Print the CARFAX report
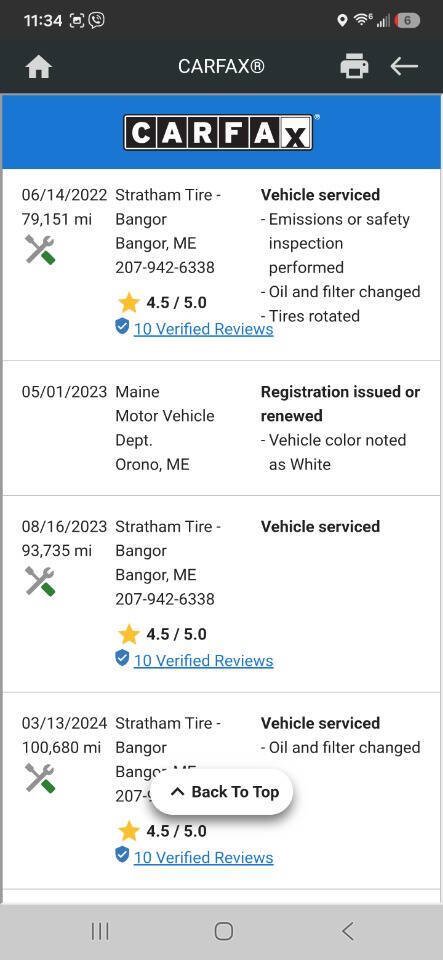443x960 pixels. click(354, 66)
